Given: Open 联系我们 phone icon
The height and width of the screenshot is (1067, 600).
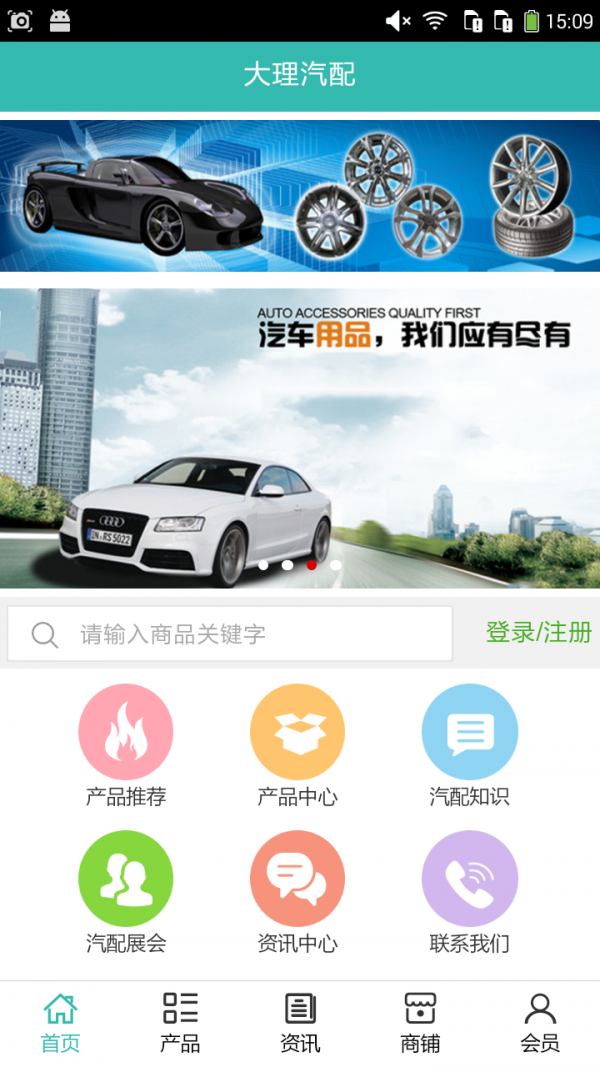Looking at the screenshot, I should pyautogui.click(x=469, y=878).
